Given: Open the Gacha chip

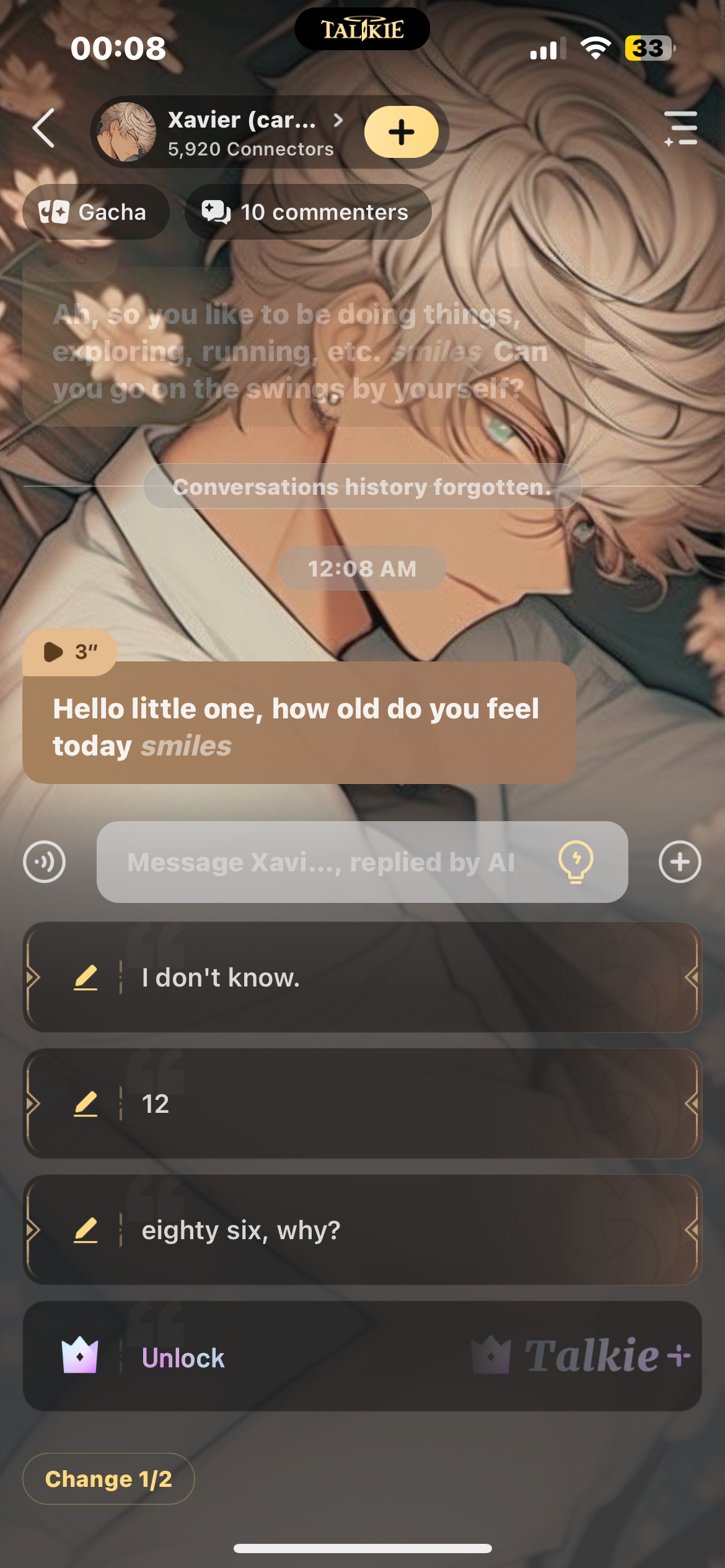Looking at the screenshot, I should point(95,212).
